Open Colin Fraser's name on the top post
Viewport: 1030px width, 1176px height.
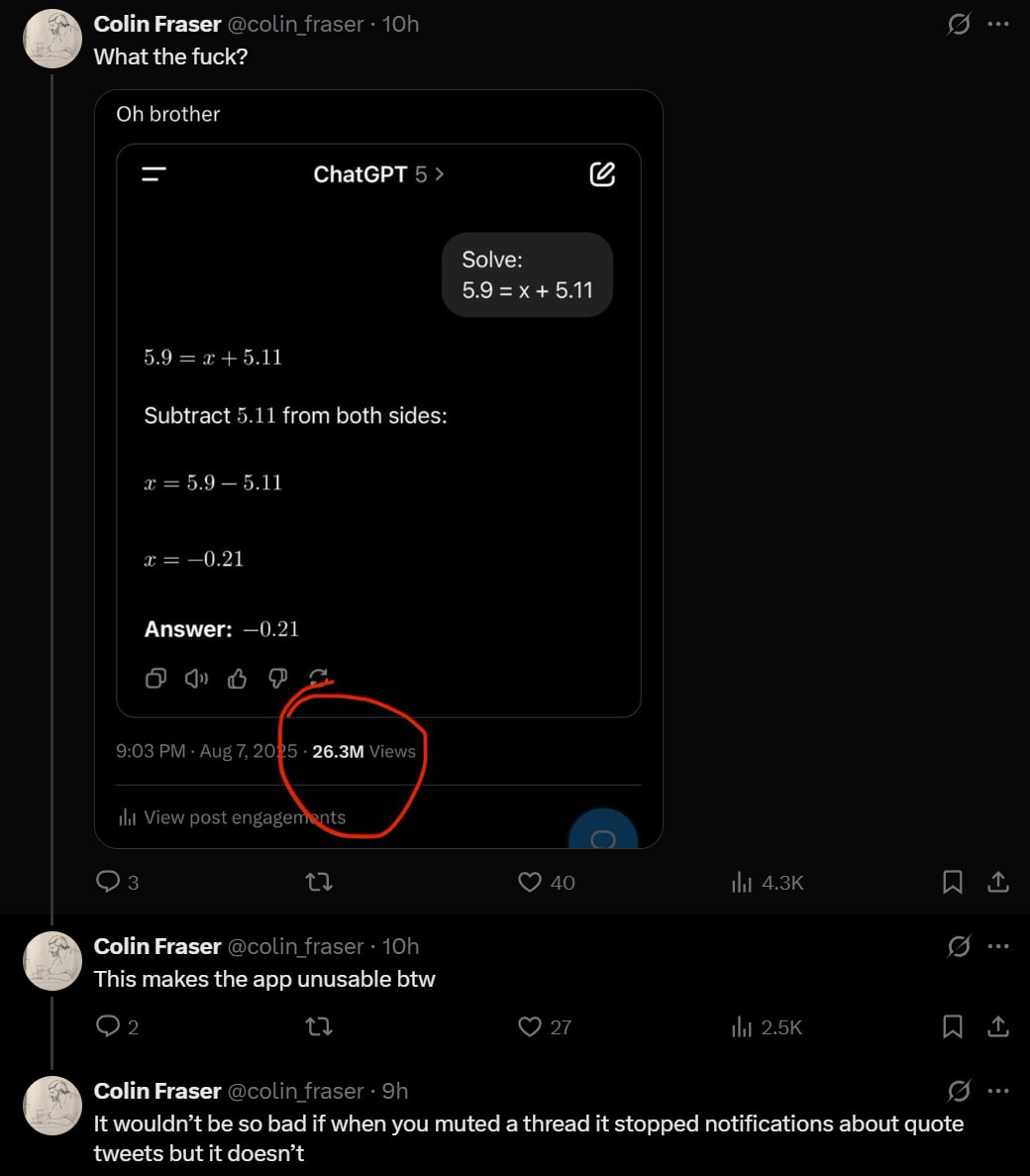157,24
